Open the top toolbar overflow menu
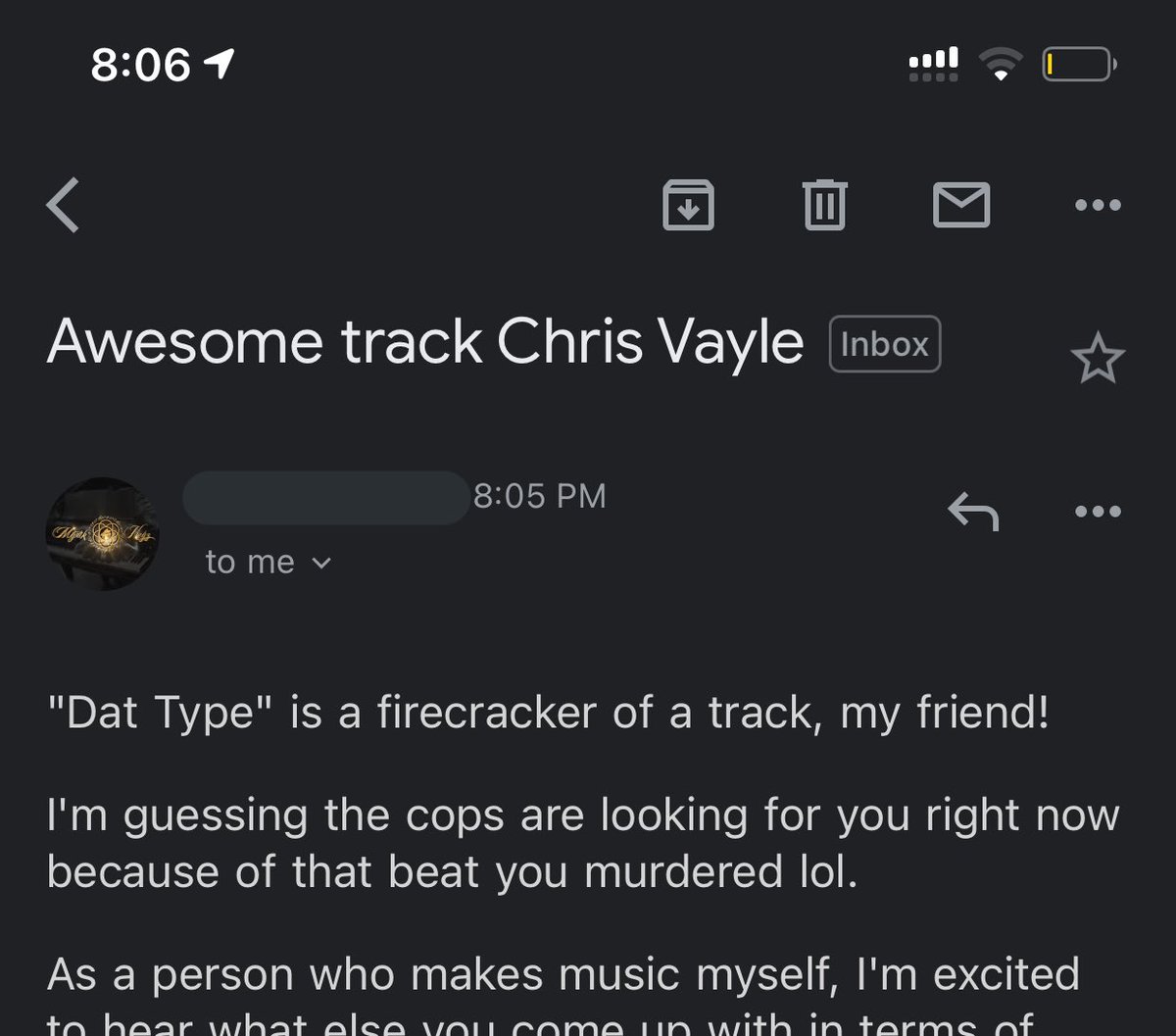This screenshot has width=1176, height=1036. tap(1098, 205)
